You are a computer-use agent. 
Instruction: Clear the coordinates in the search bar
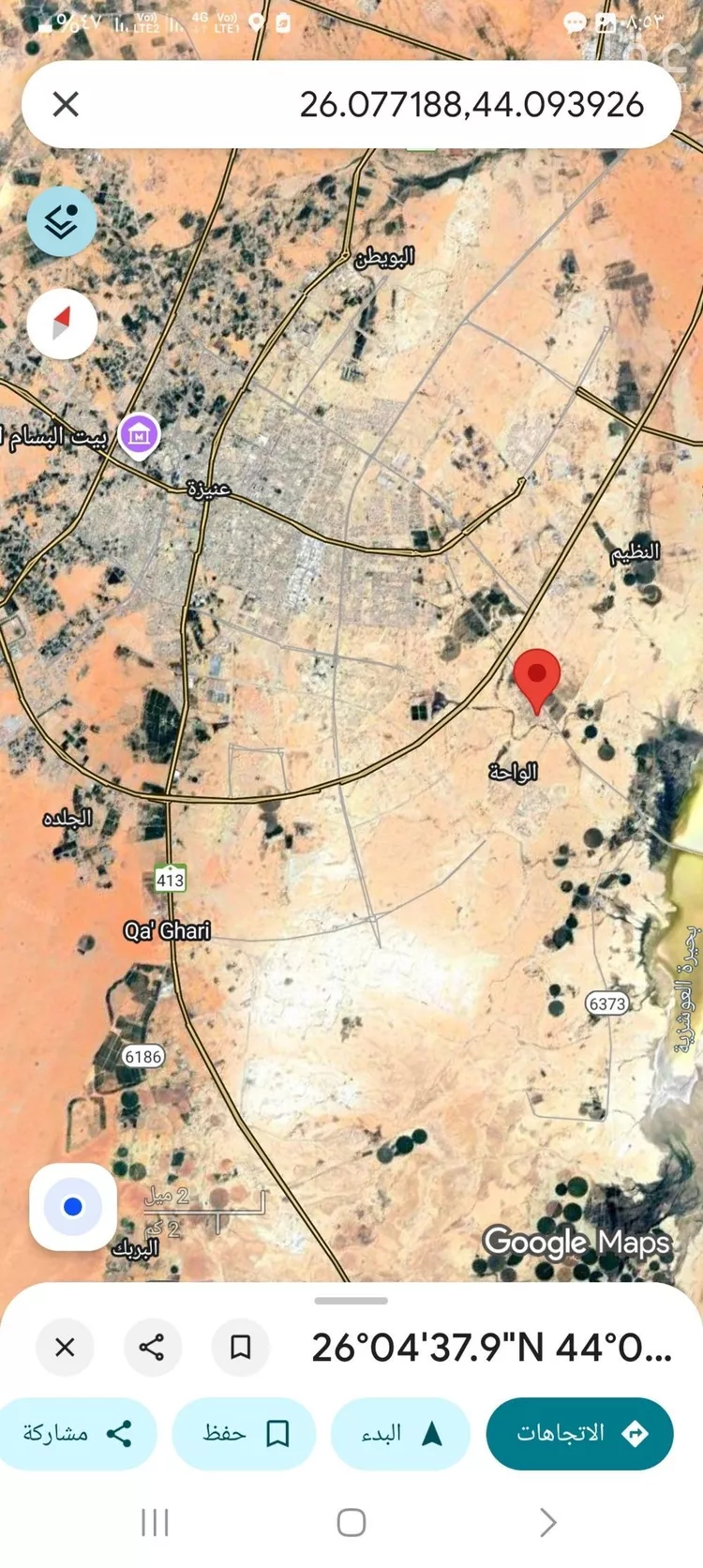click(66, 104)
